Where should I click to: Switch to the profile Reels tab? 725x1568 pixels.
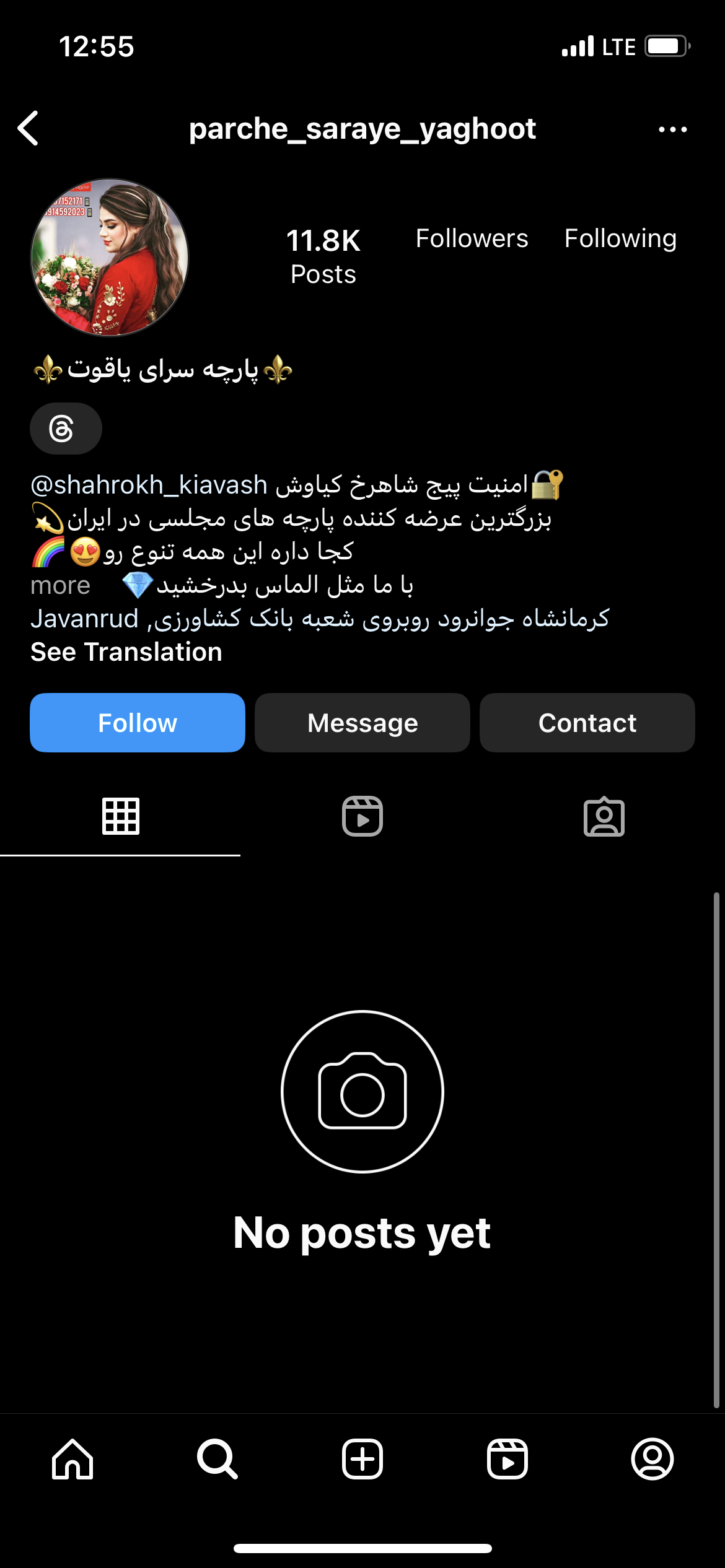(x=362, y=816)
